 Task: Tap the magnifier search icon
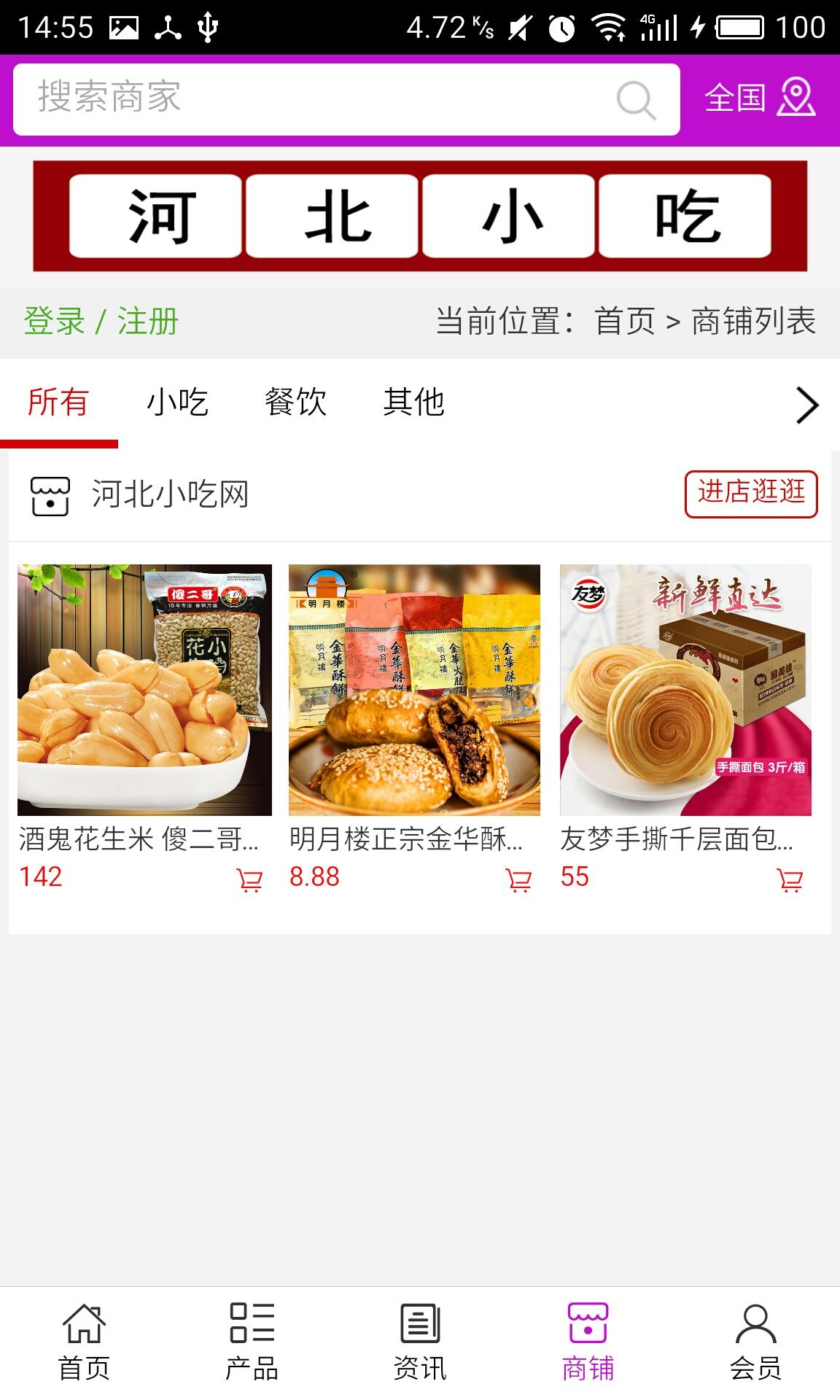coord(636,100)
